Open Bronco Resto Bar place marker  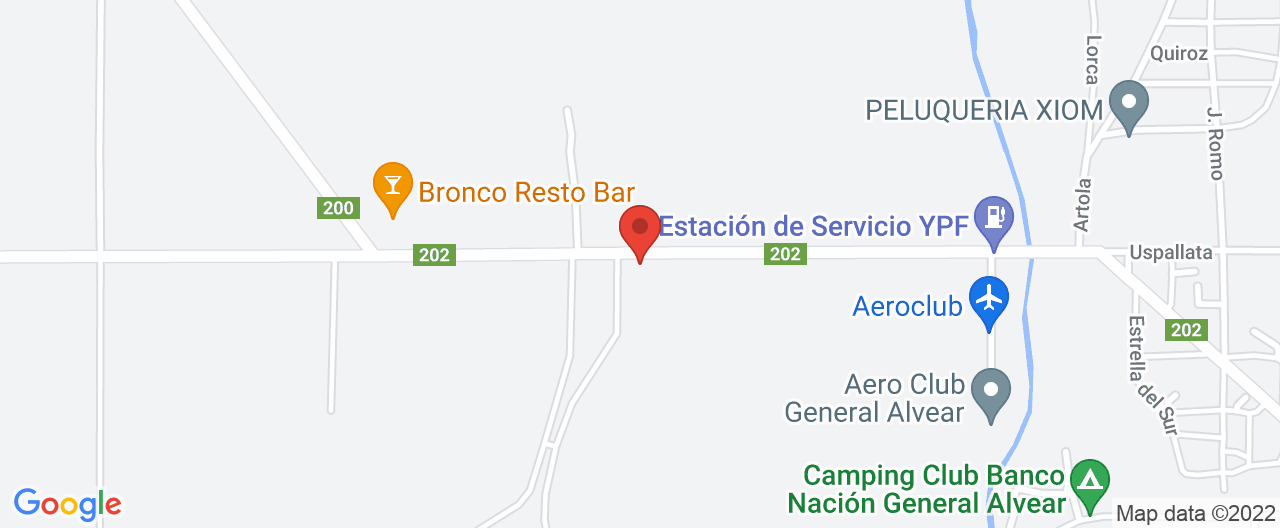pos(392,184)
